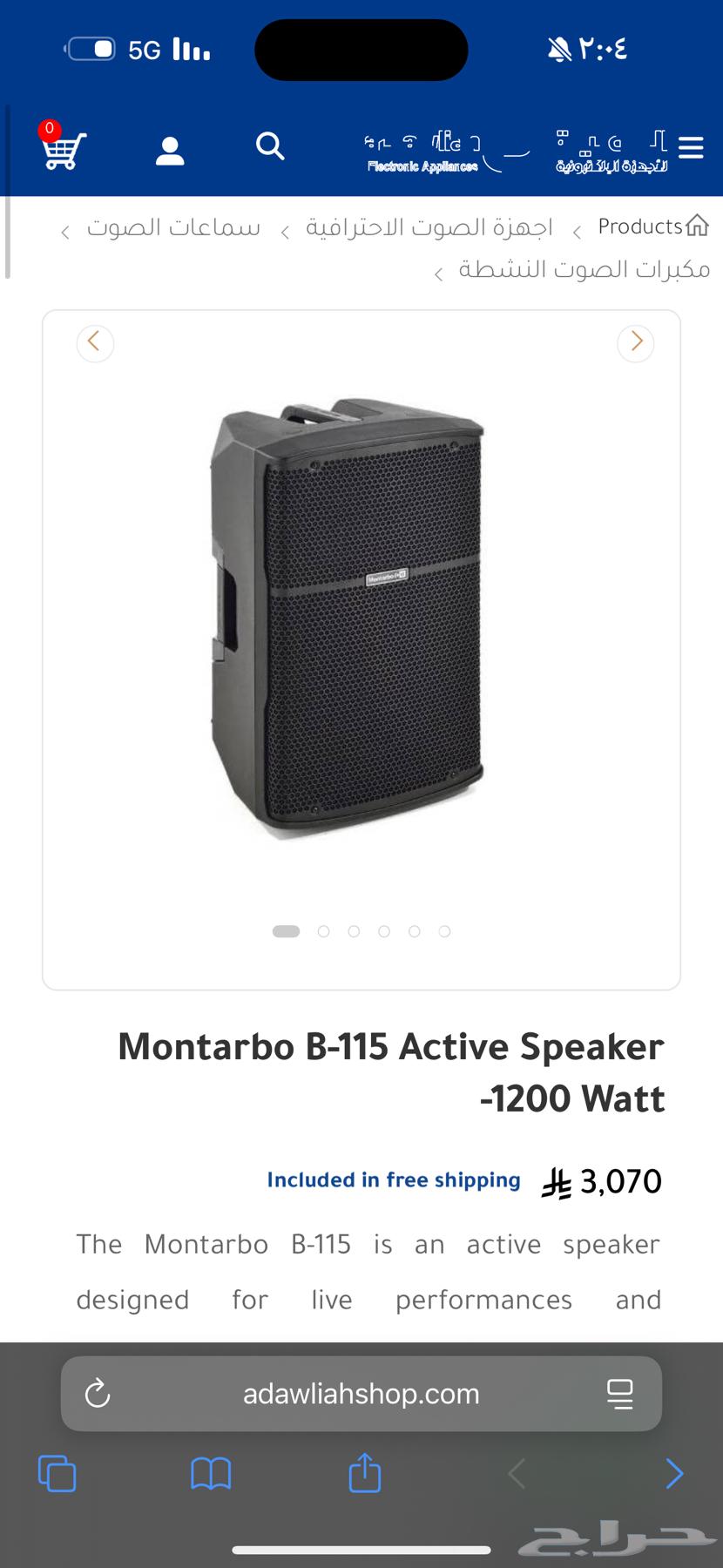Reload the page
Viewport: 723px width, 1568px height.
coord(98,1394)
